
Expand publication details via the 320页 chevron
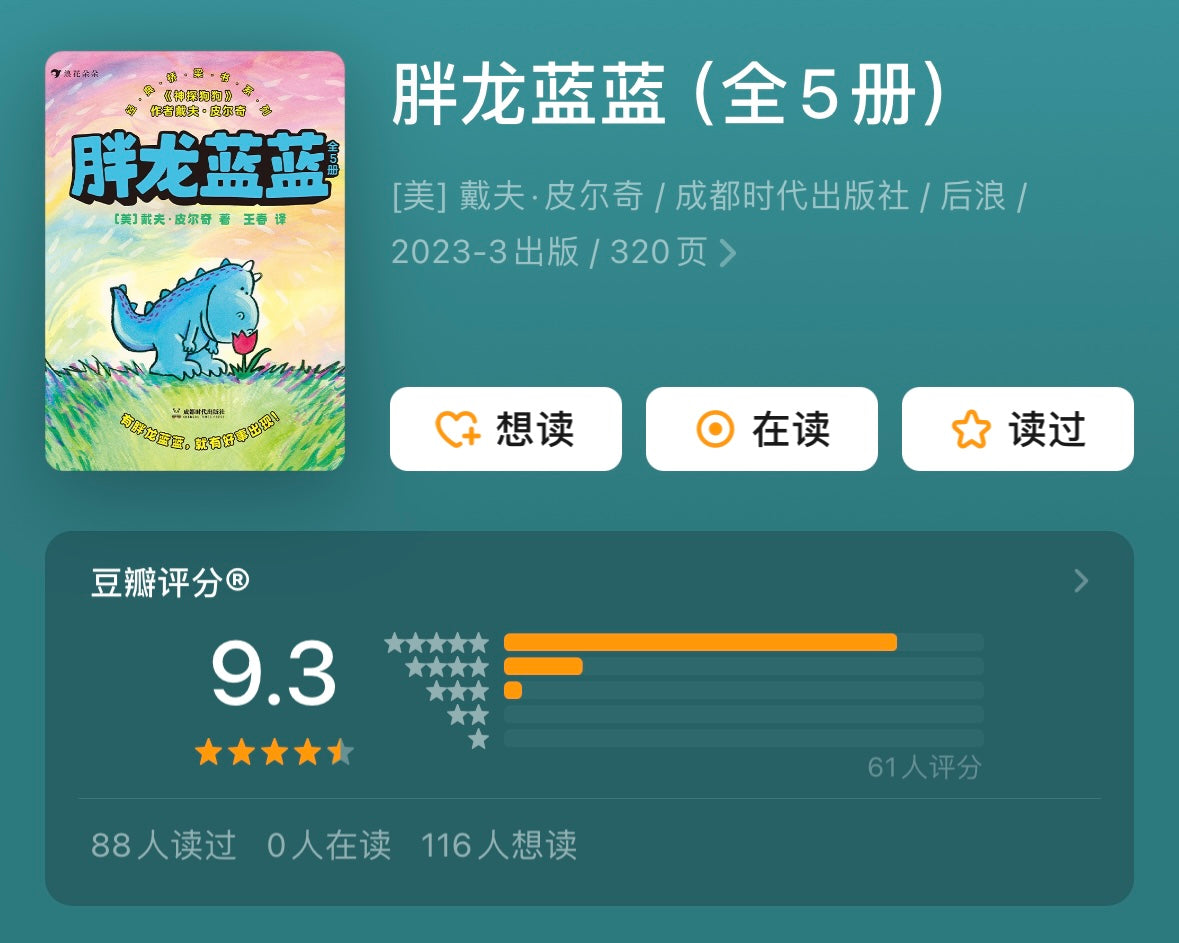coord(728,253)
